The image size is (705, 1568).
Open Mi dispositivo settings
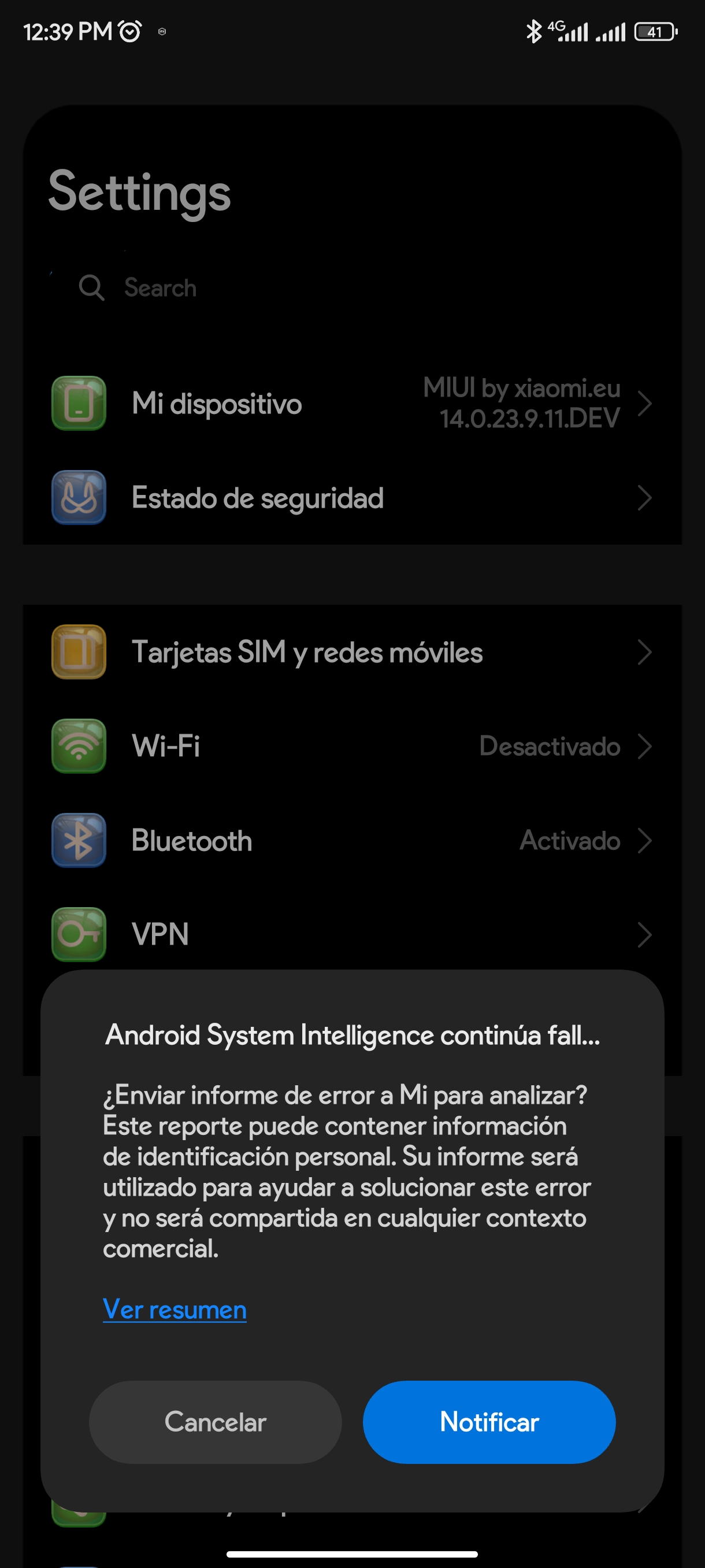pos(352,403)
